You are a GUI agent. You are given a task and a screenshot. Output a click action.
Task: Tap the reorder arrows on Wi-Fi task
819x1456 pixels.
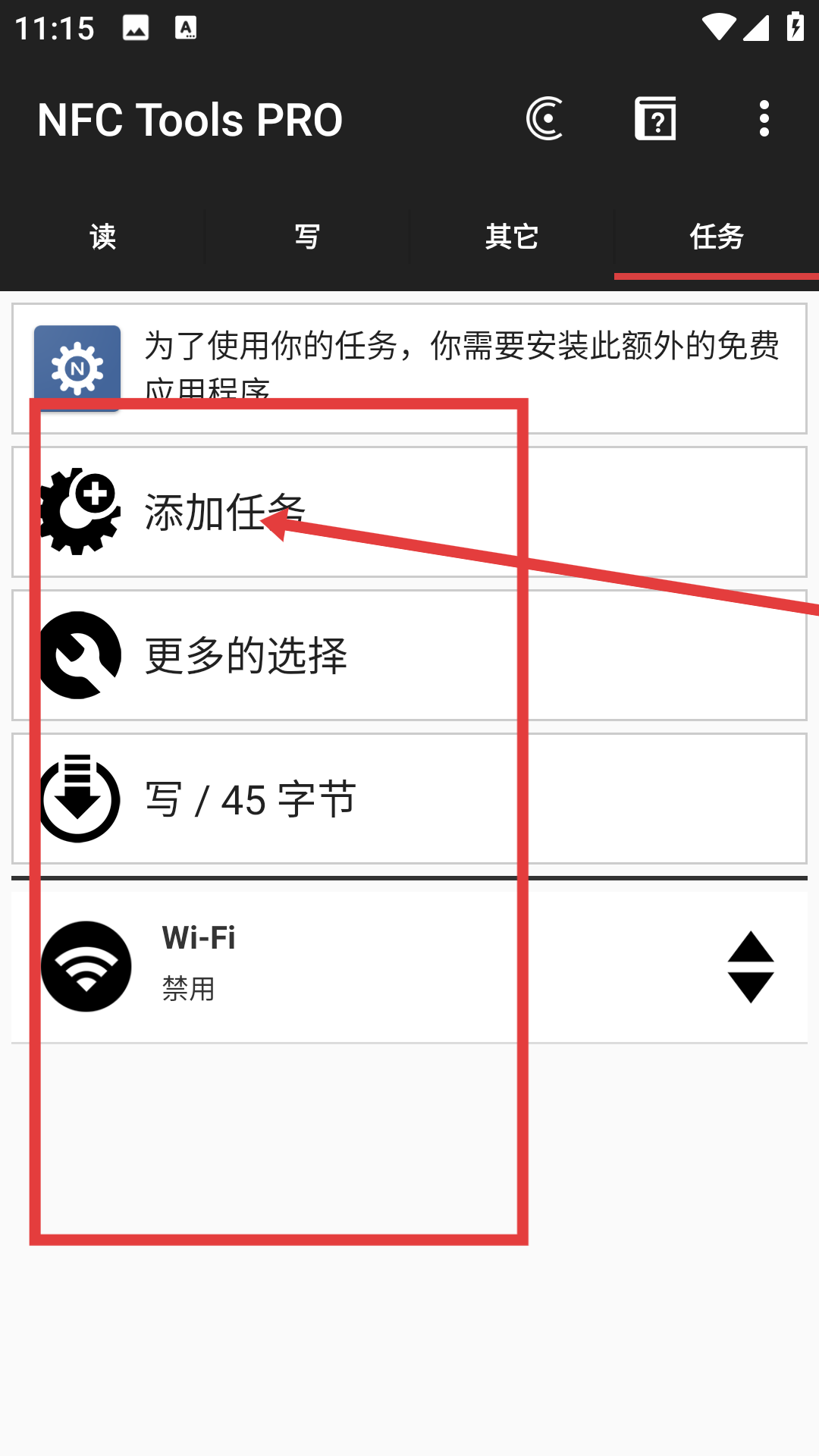(750, 966)
